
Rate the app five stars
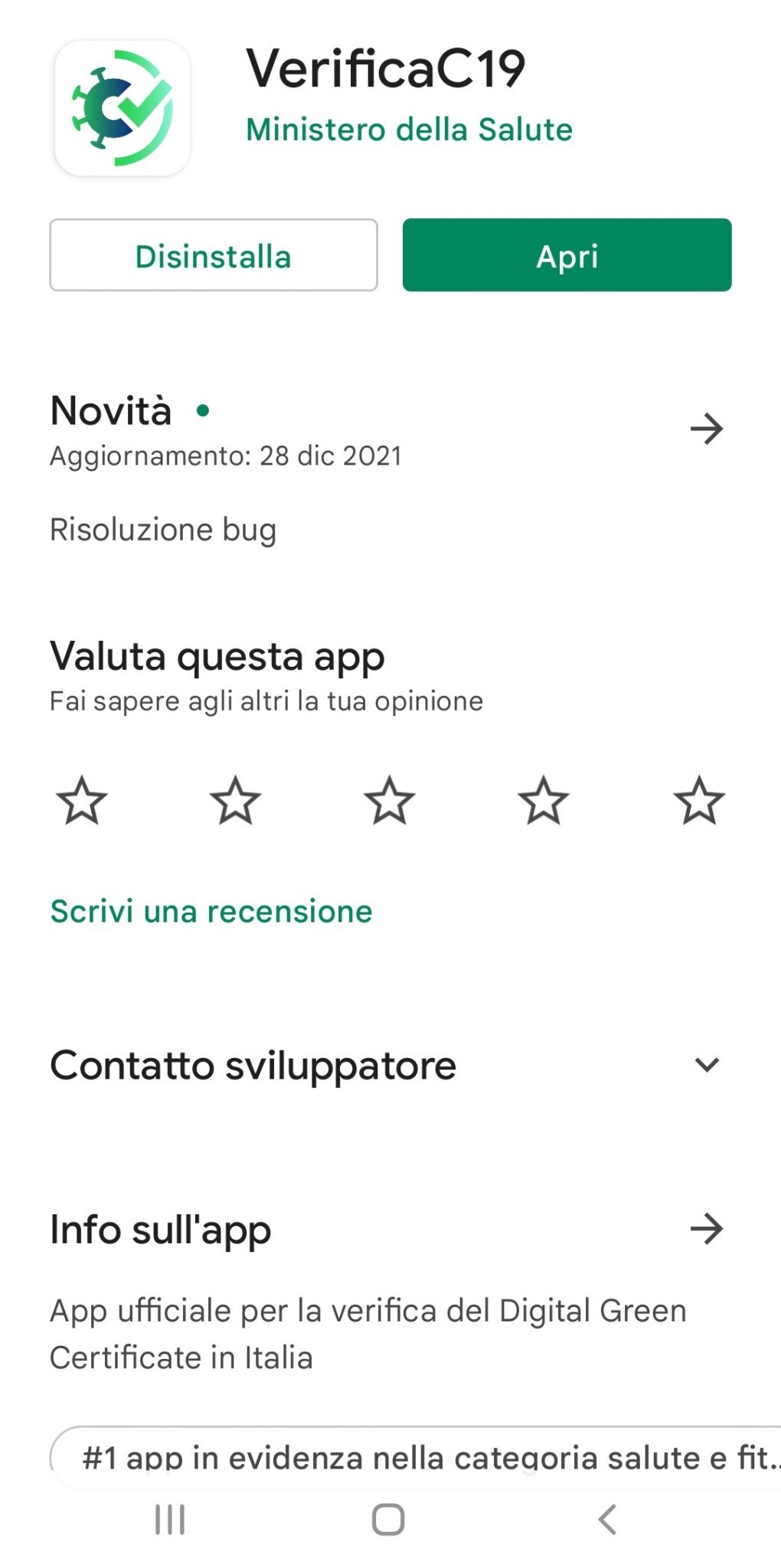tap(698, 801)
